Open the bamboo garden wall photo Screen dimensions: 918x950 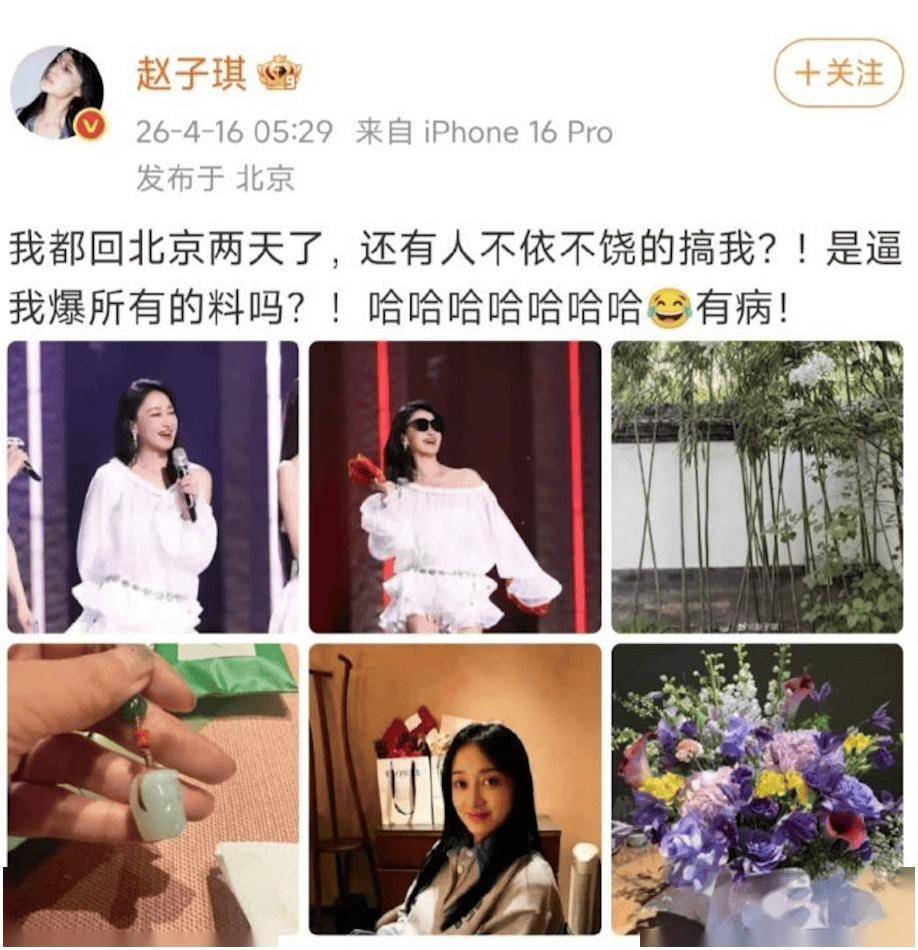(x=757, y=487)
